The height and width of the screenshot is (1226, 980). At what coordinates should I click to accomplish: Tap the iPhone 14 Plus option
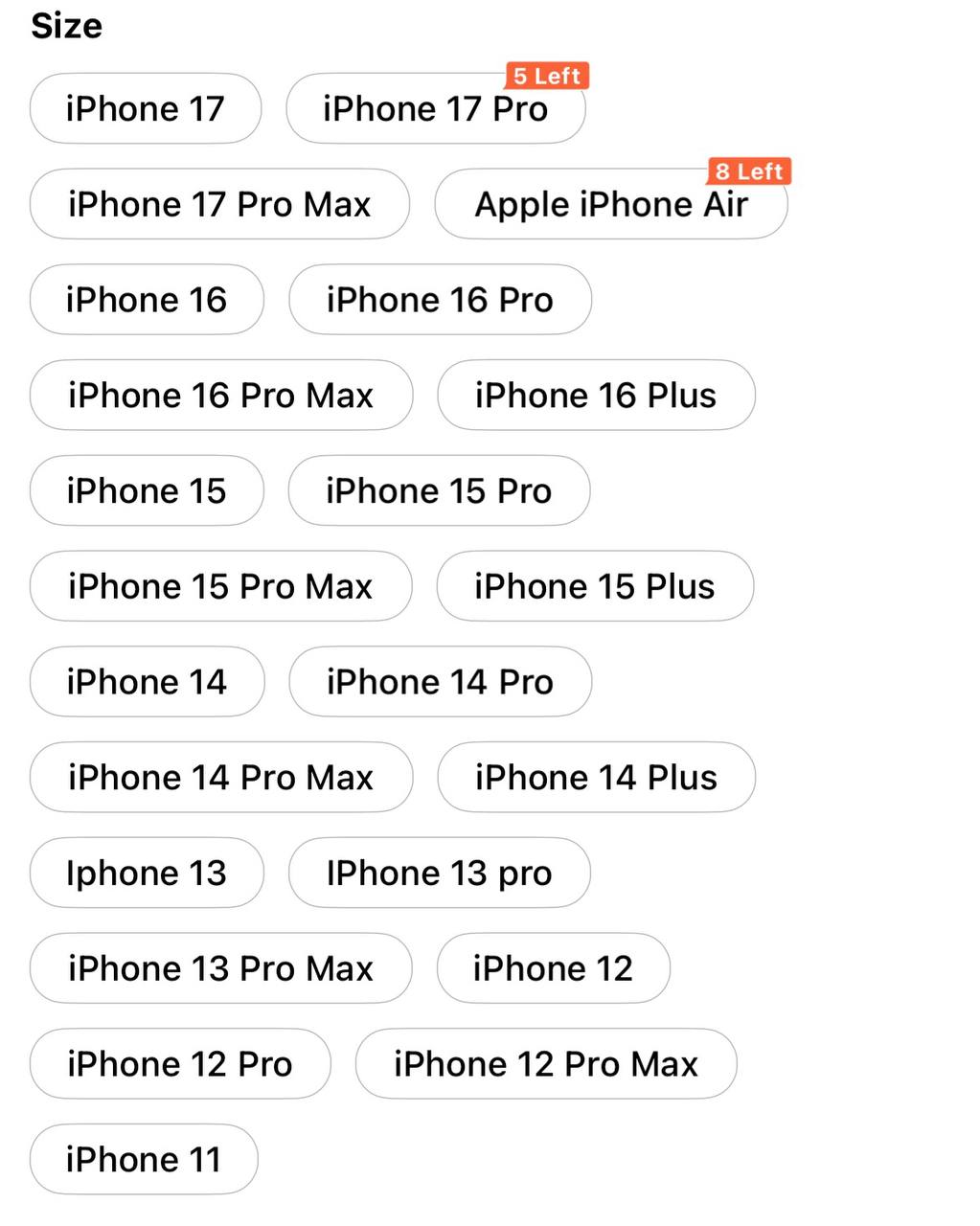pyautogui.click(x=596, y=777)
